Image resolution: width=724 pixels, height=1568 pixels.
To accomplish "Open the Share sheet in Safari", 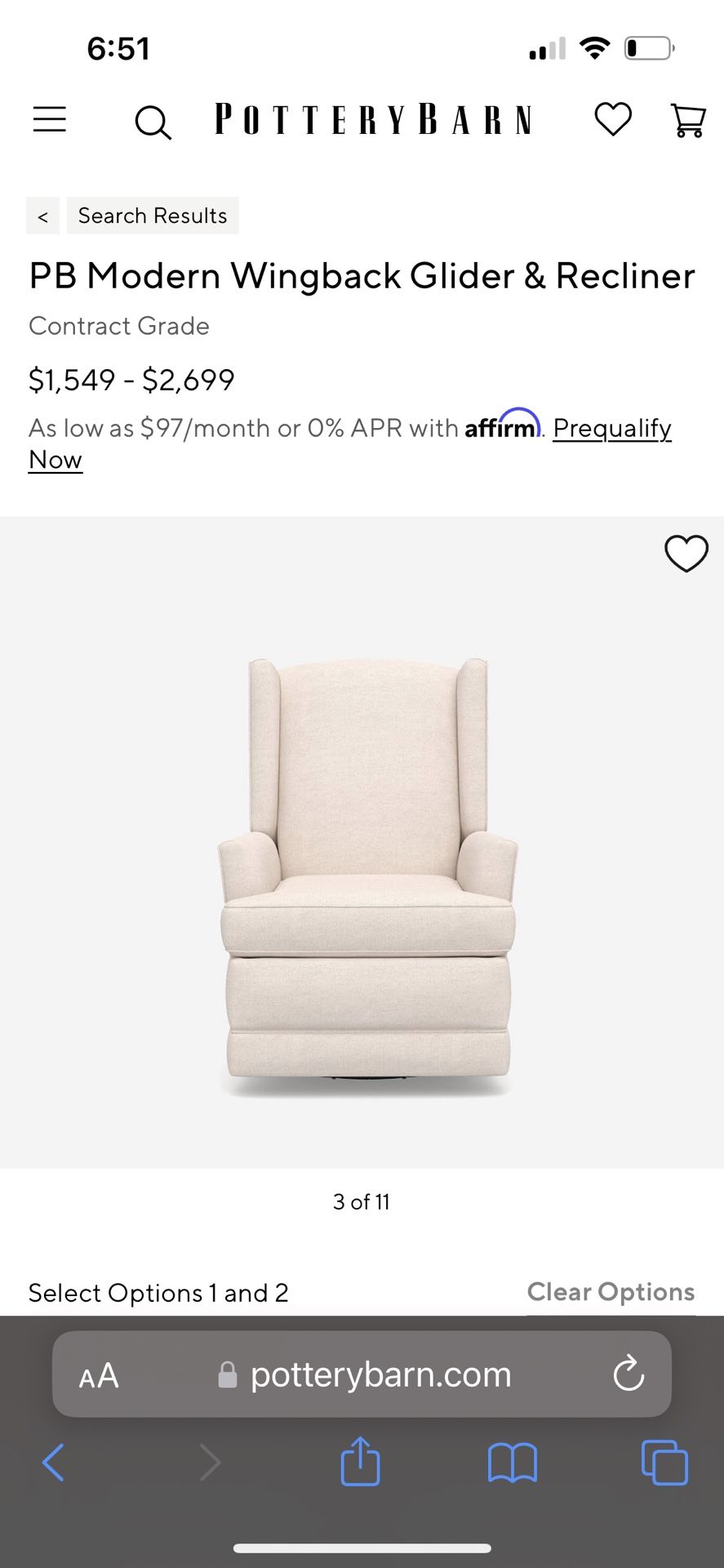I will coord(360,1462).
